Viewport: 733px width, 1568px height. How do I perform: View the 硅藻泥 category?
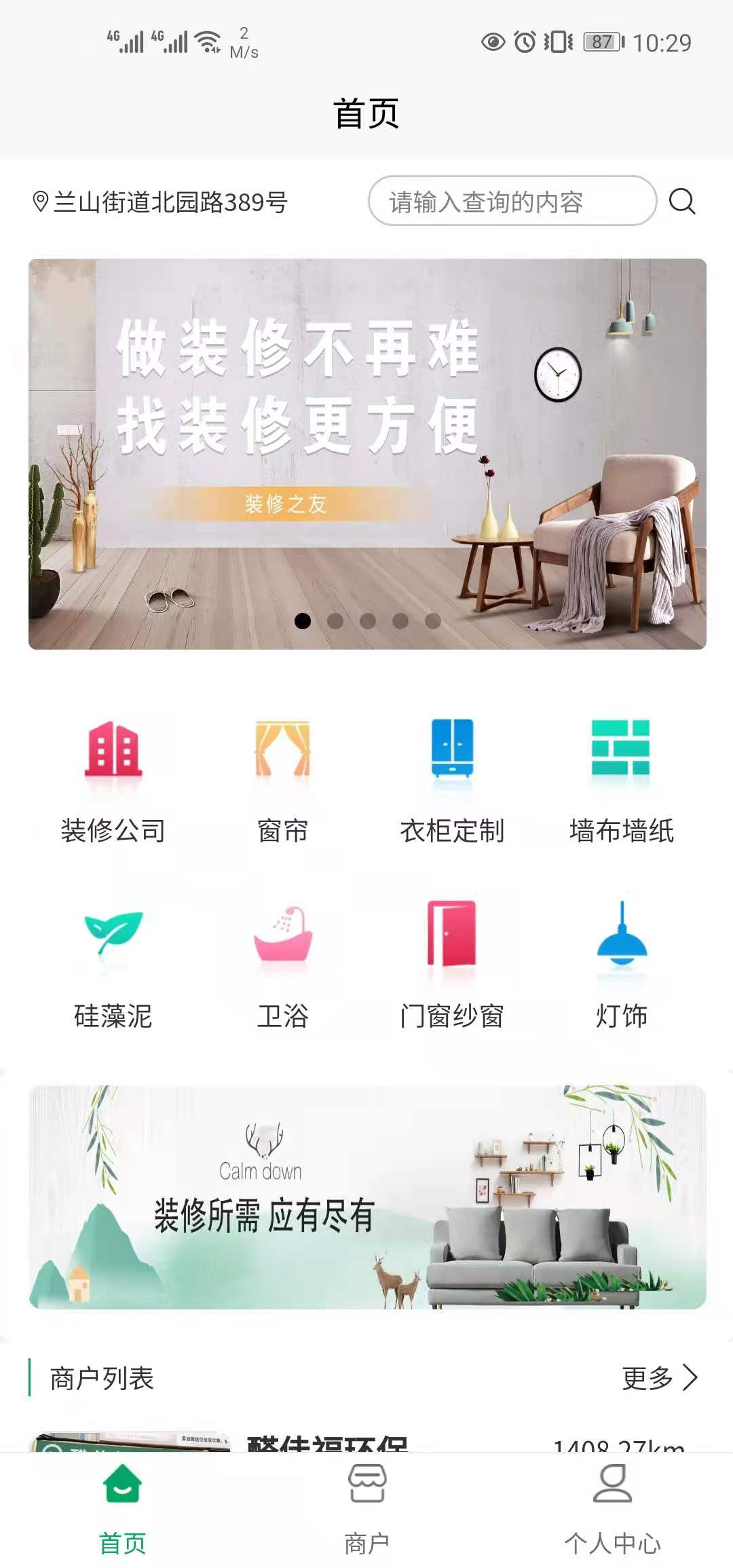(x=113, y=965)
